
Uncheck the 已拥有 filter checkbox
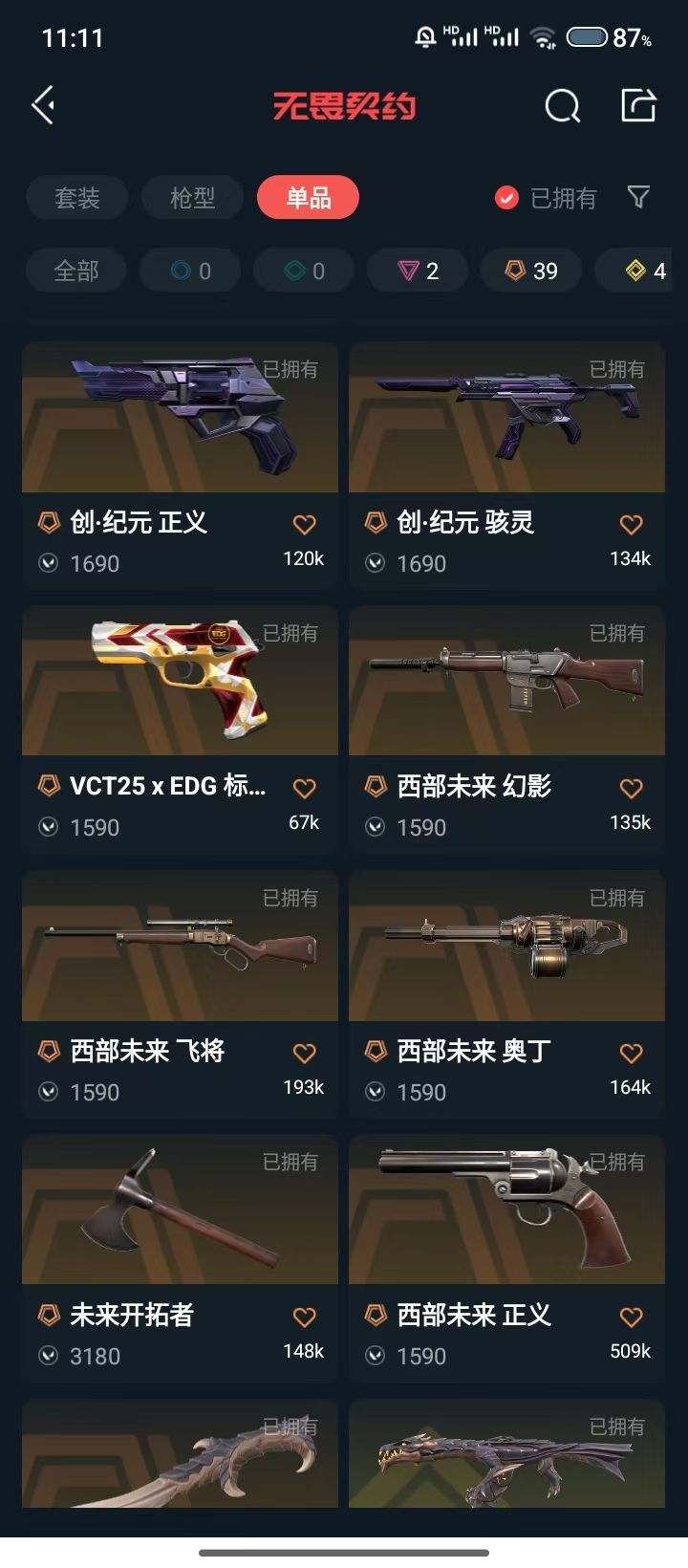pos(506,198)
